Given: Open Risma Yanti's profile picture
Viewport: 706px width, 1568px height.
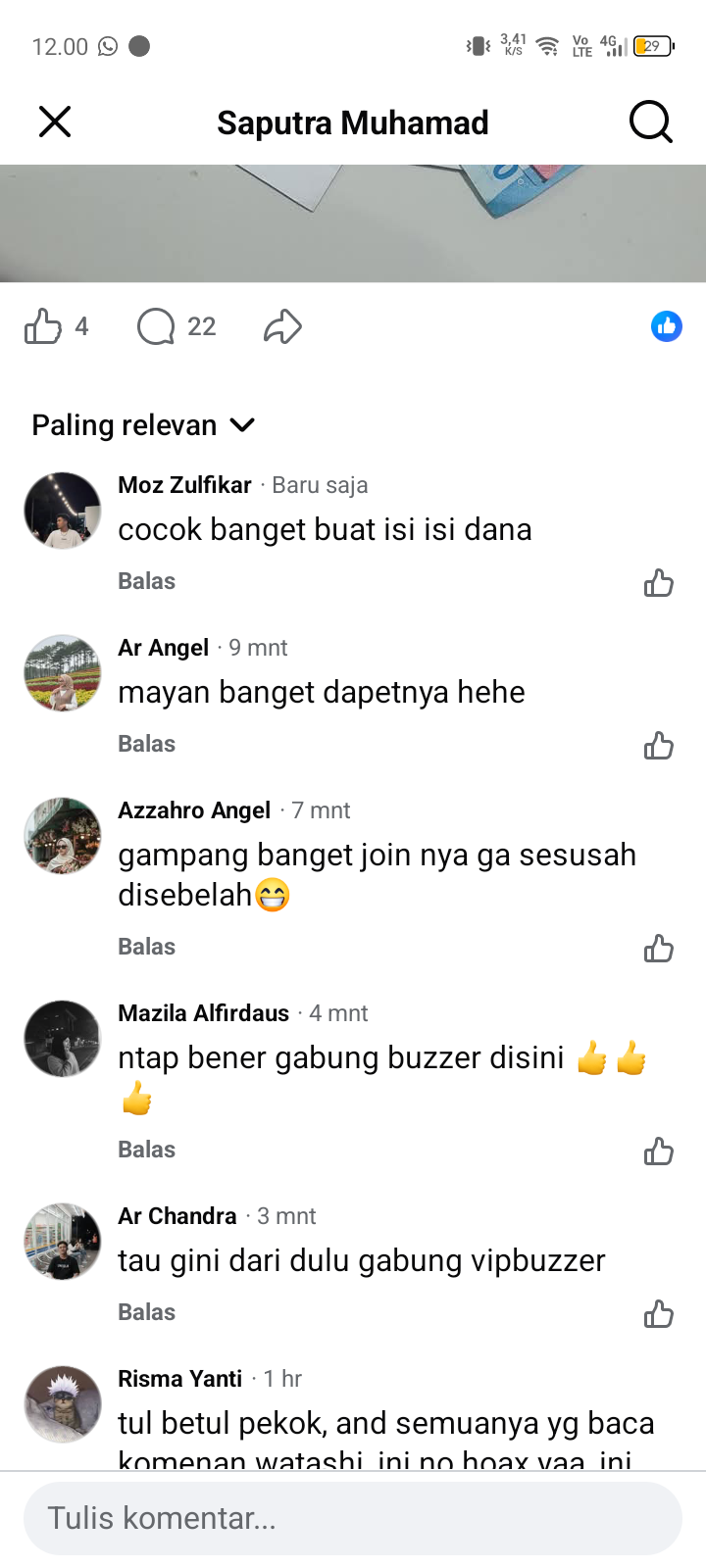Looking at the screenshot, I should pos(63,1404).
